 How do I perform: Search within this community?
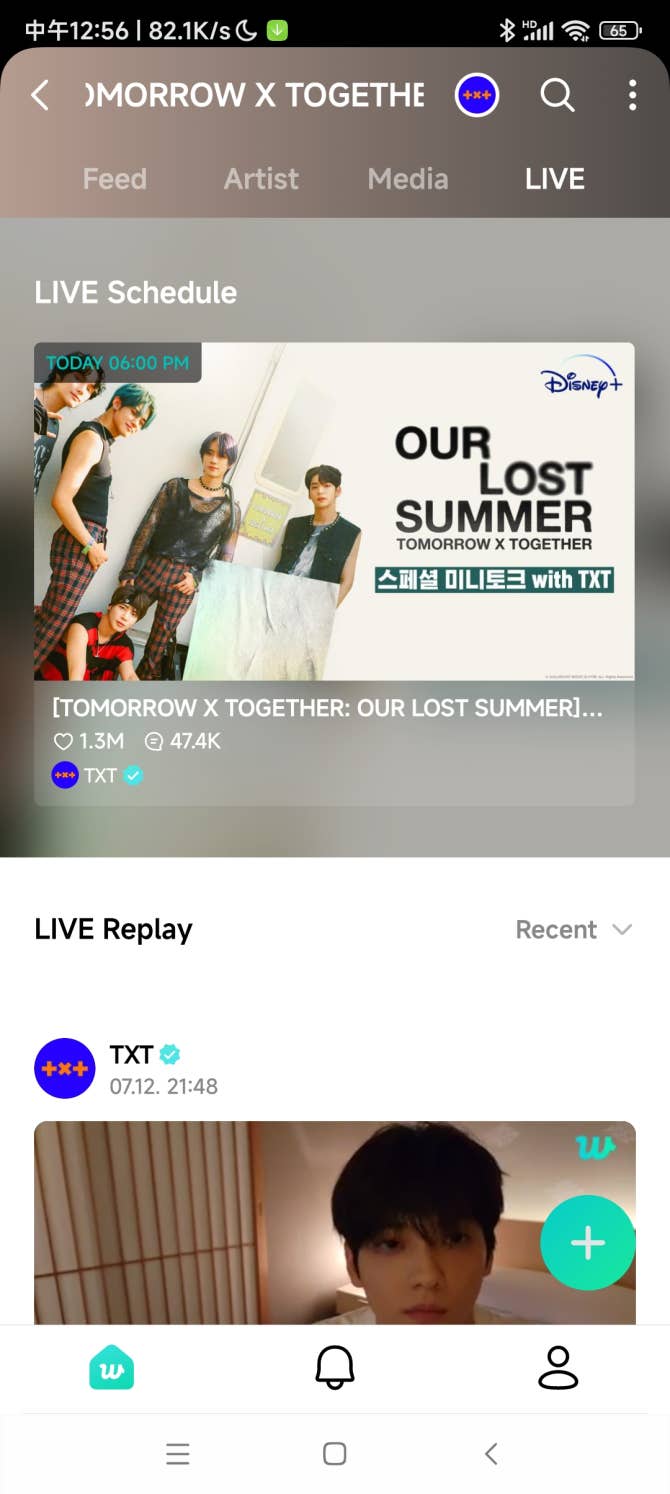coord(557,96)
